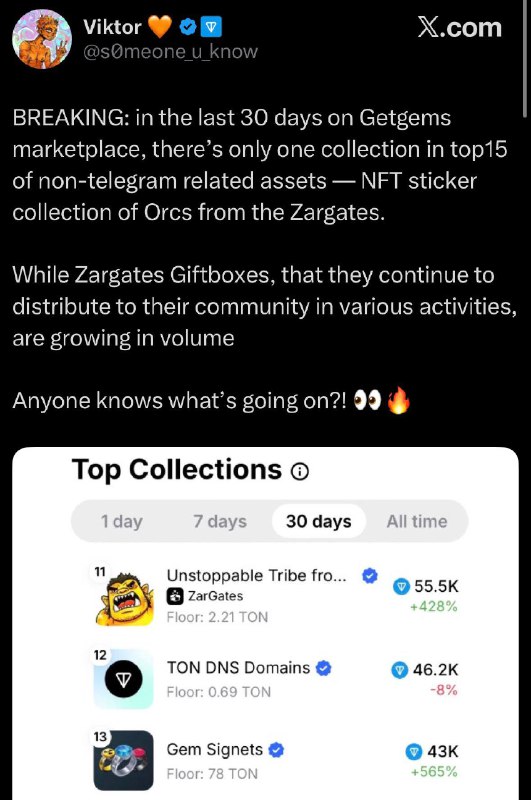The width and height of the screenshot is (531, 800).
Task: Open Viktor's profile picture
Action: point(42,39)
